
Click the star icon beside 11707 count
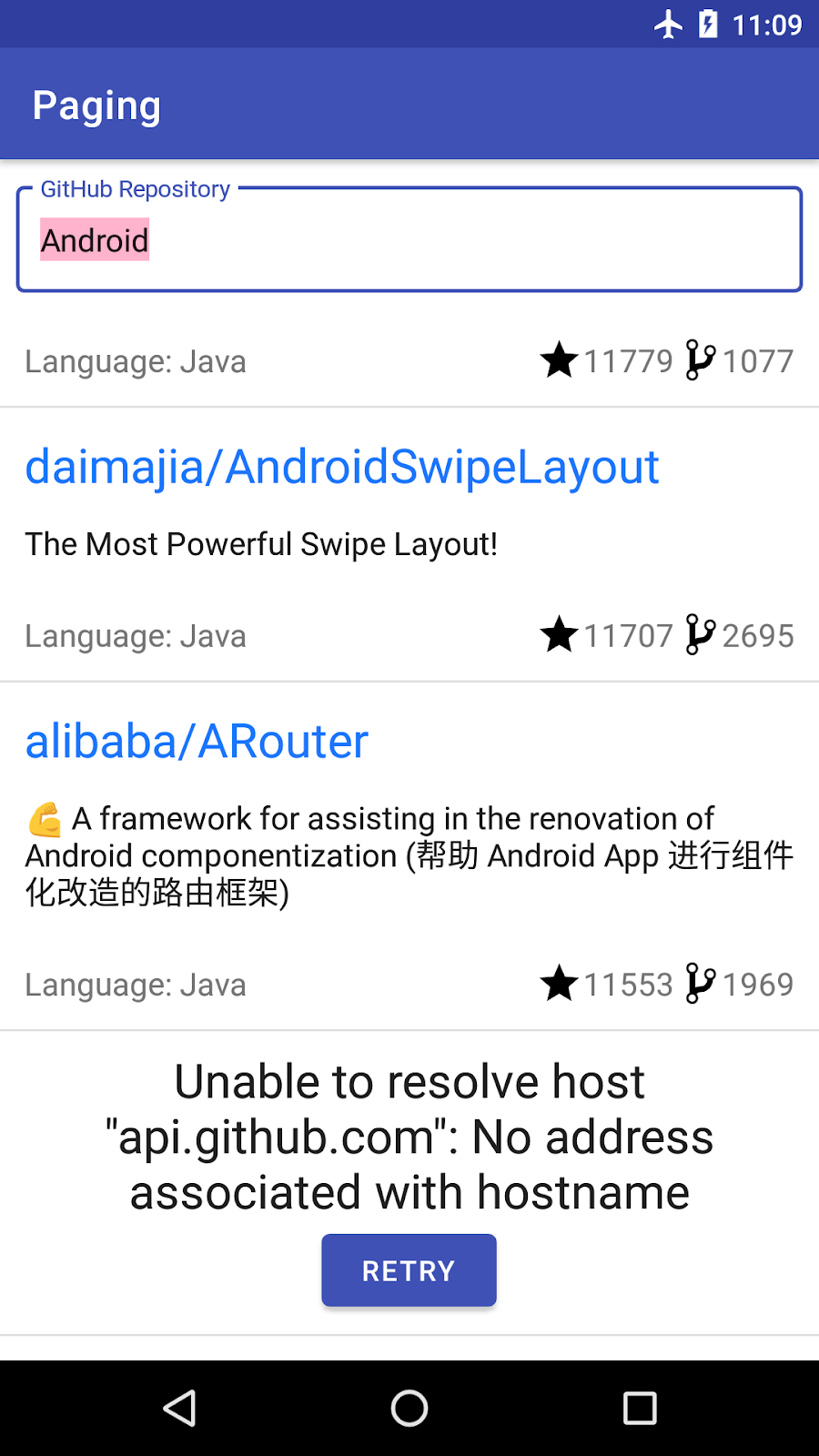tap(560, 635)
